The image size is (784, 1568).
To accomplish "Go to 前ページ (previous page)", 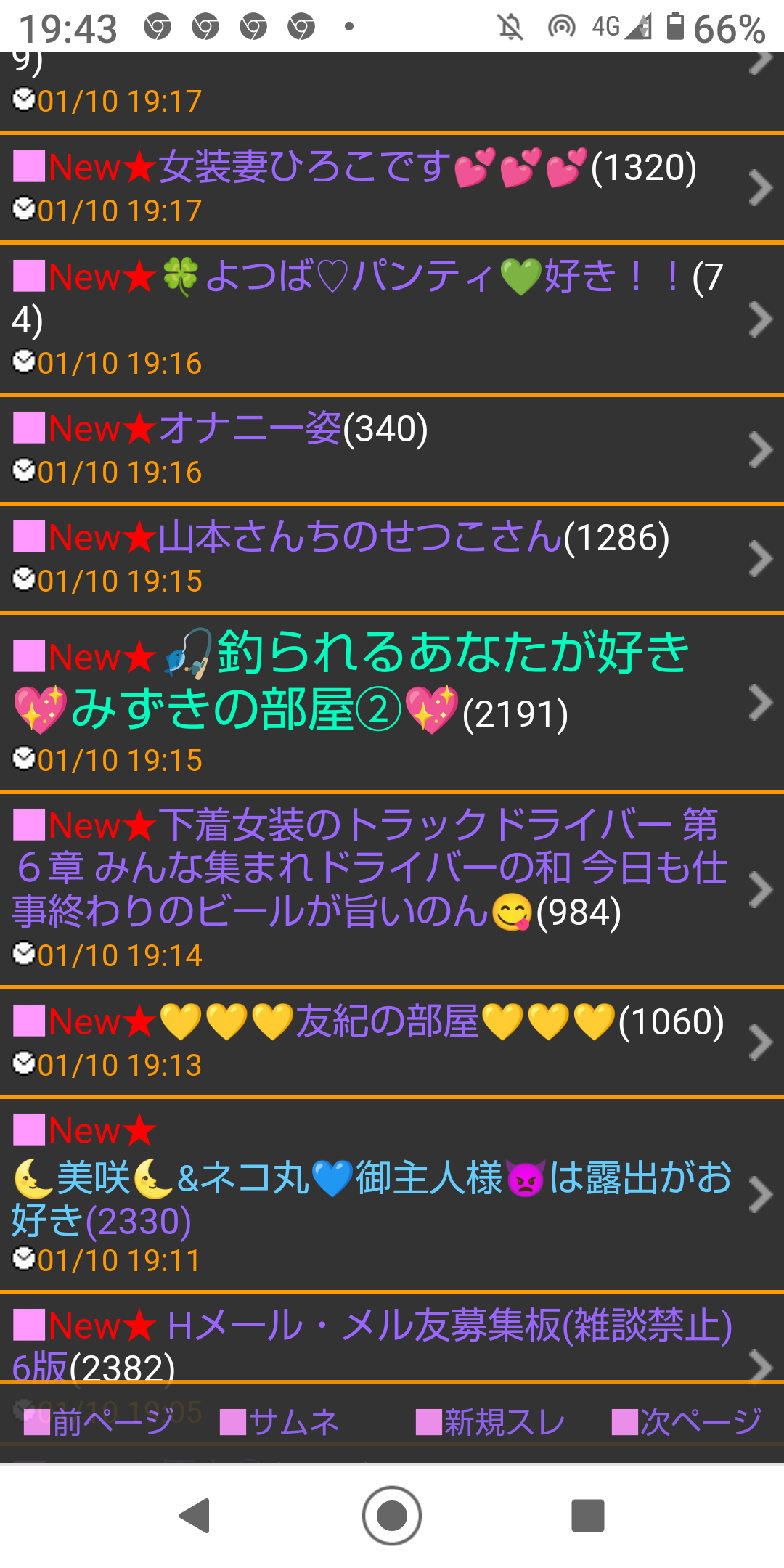I will coord(99,1422).
